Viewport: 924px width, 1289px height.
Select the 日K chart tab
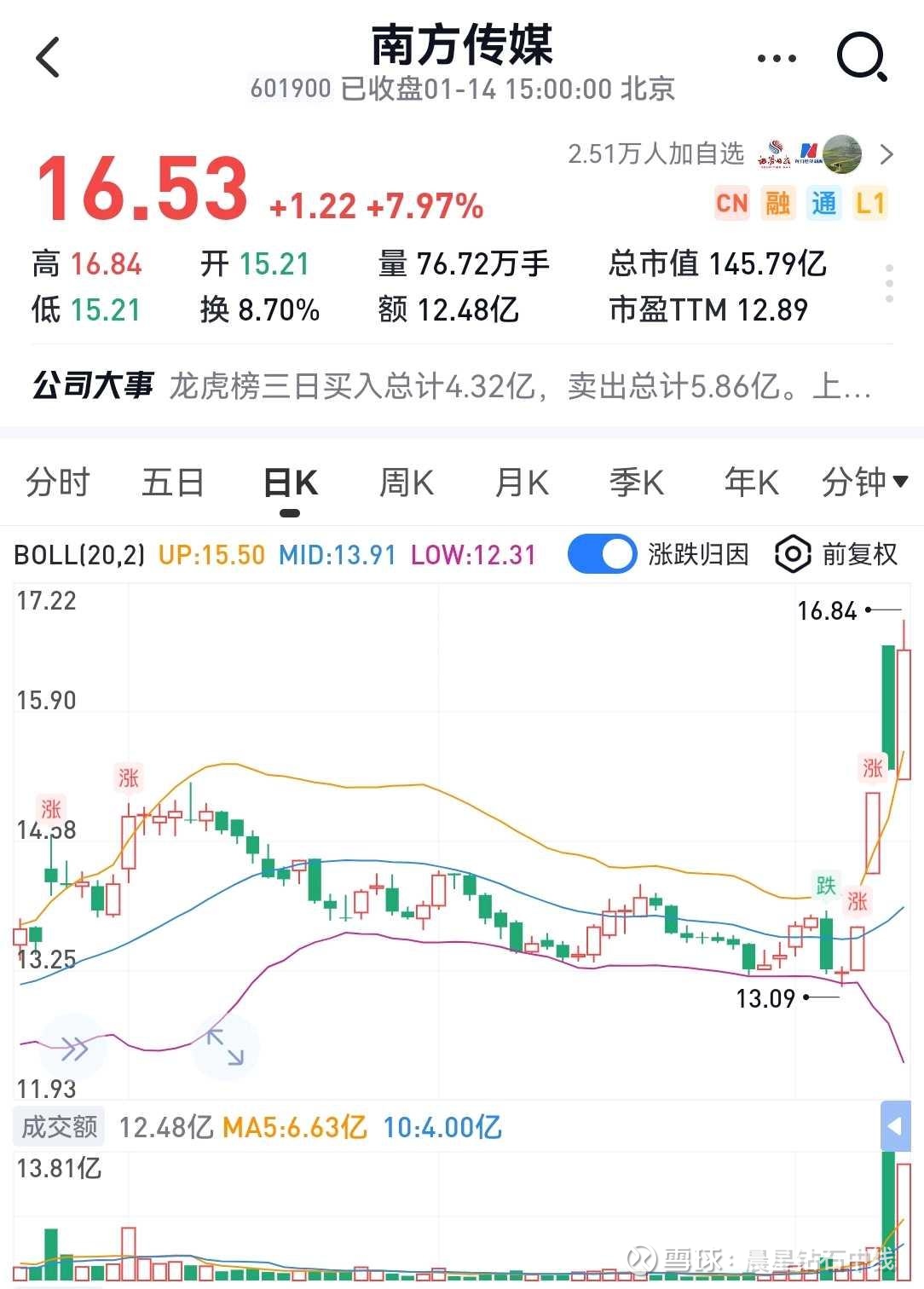[290, 483]
